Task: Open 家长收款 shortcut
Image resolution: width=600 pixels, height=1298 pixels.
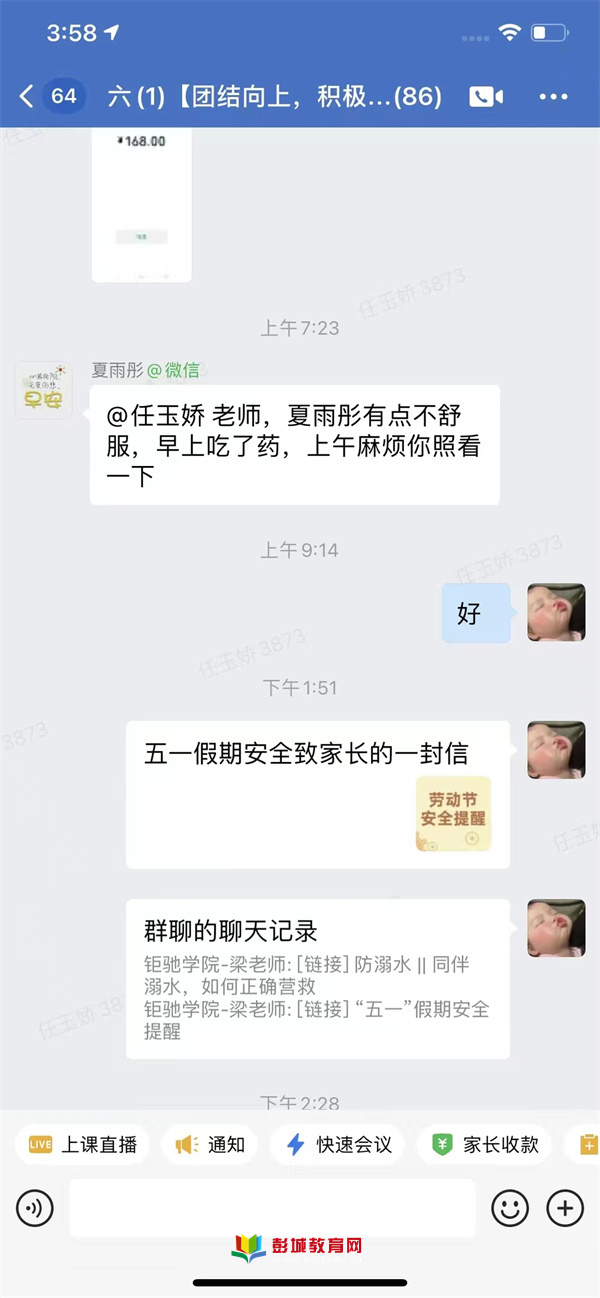Action: (484, 1145)
